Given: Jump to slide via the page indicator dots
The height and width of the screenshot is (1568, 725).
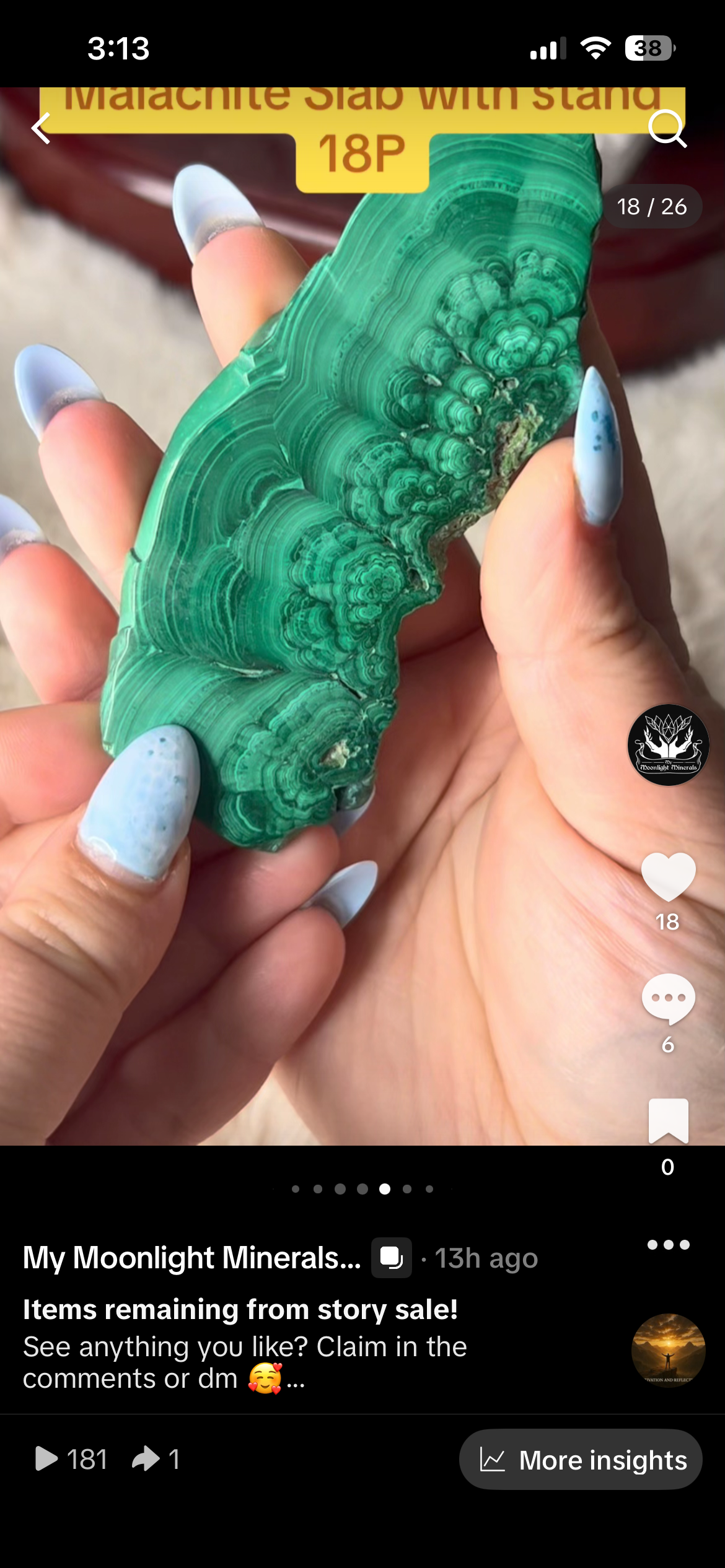Looking at the screenshot, I should [x=362, y=1189].
